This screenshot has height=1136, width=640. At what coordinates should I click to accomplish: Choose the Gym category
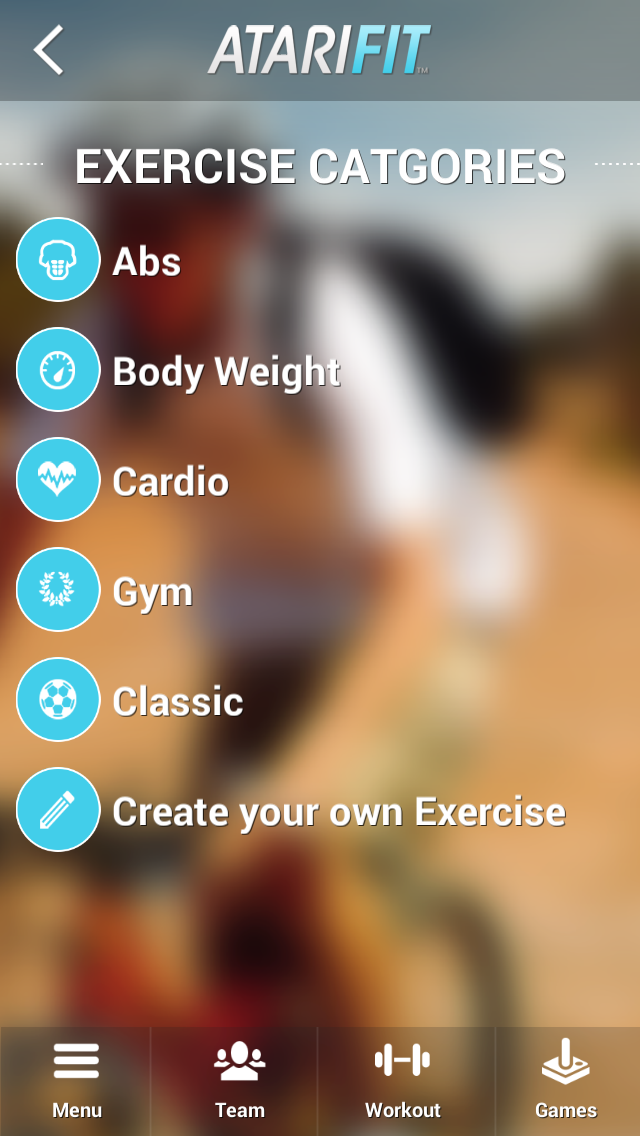[x=152, y=591]
